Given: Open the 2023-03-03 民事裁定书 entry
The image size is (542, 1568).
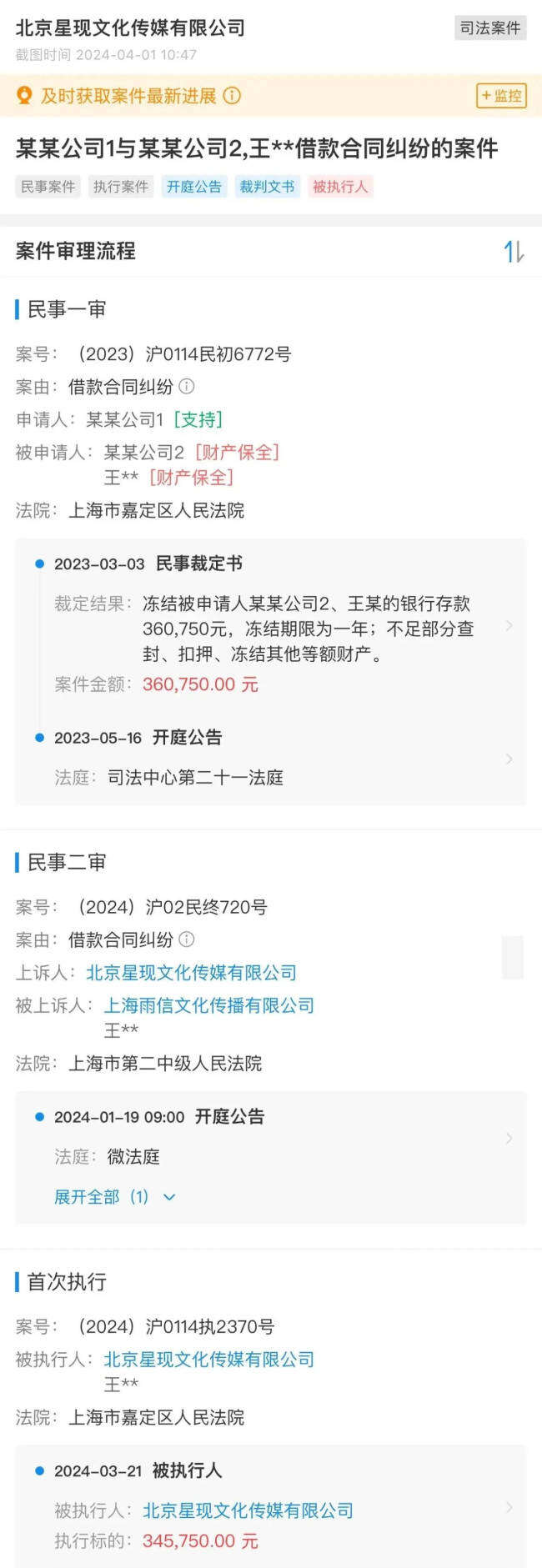Looking at the screenshot, I should 271,625.
